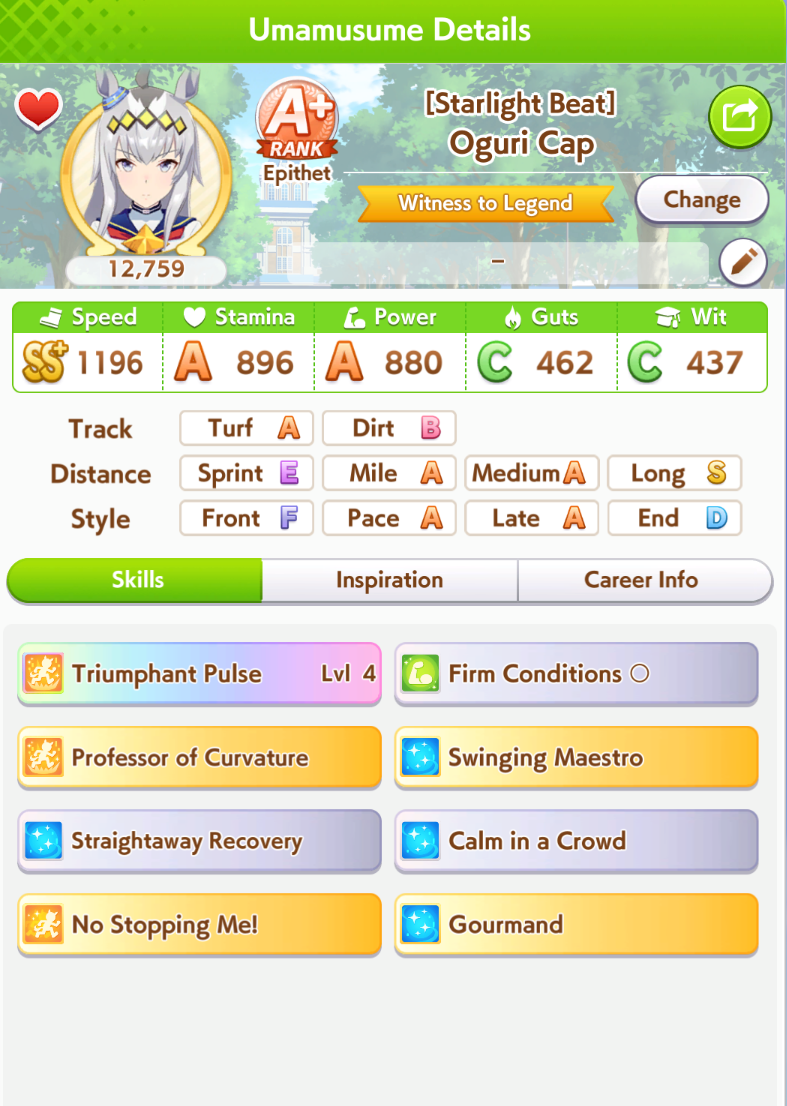Tap the Change epithet button
This screenshot has height=1106, width=787.
(x=701, y=200)
